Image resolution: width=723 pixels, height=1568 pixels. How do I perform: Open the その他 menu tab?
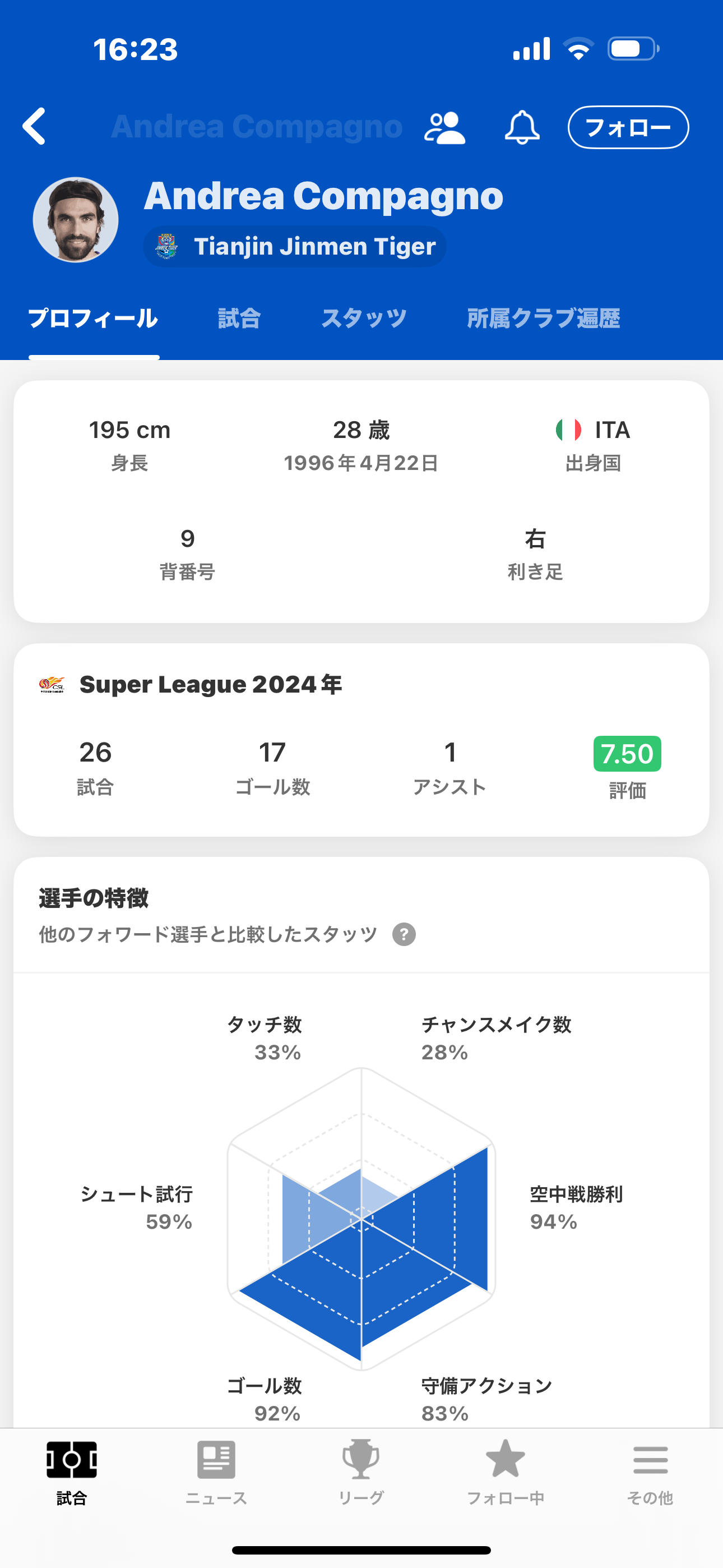click(650, 1472)
